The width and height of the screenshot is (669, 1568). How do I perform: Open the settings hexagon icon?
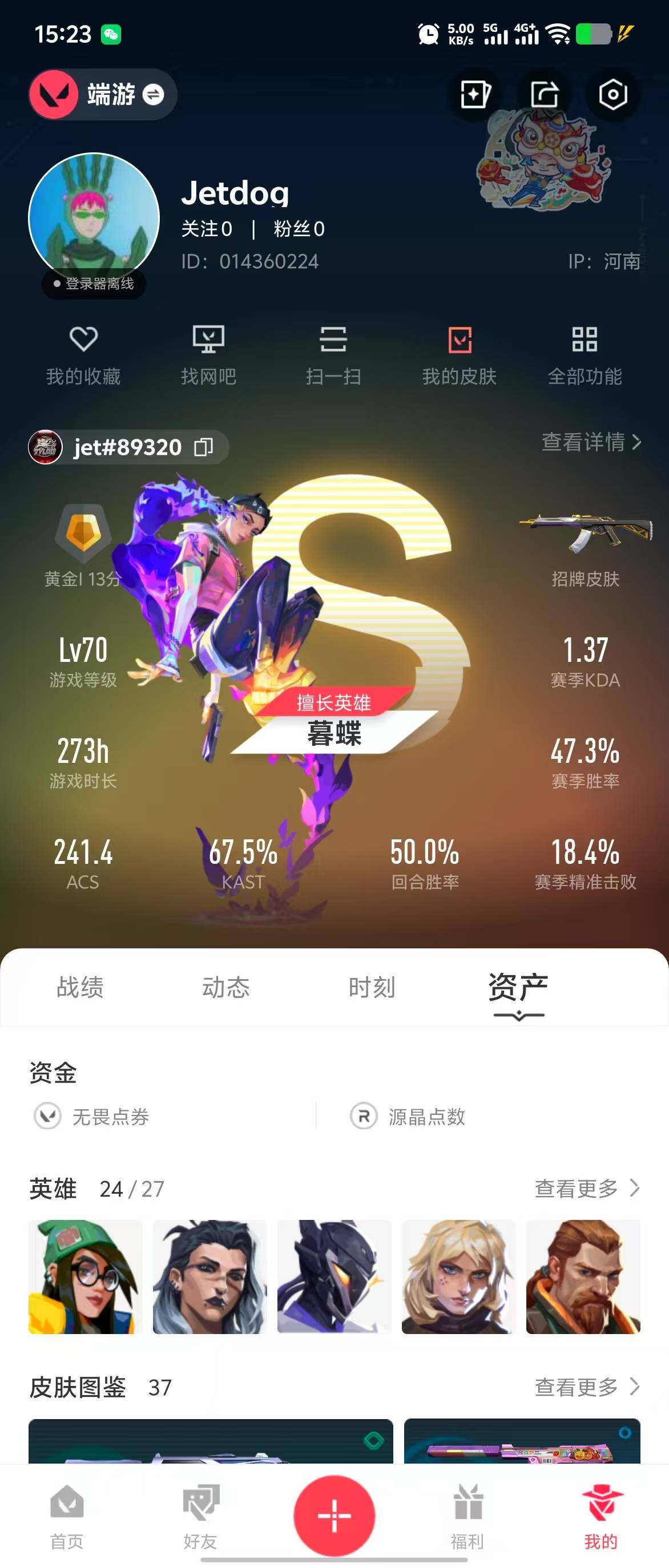pos(612,94)
